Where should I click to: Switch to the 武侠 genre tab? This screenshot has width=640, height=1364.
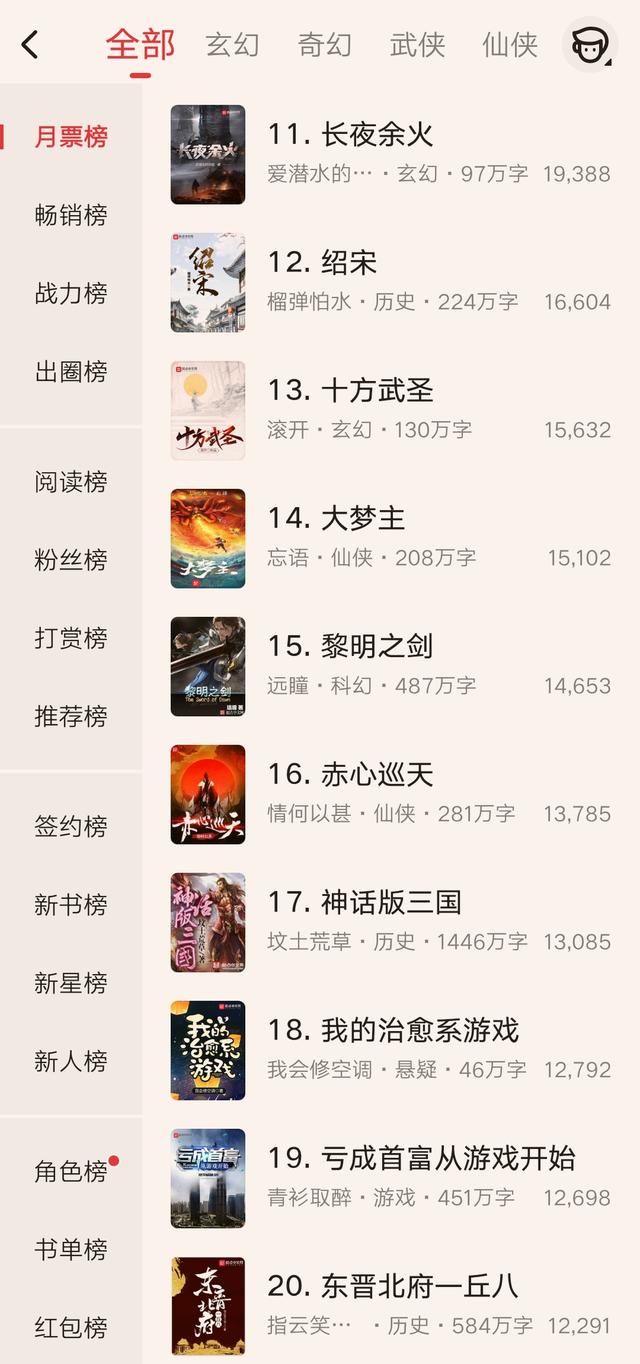[417, 45]
